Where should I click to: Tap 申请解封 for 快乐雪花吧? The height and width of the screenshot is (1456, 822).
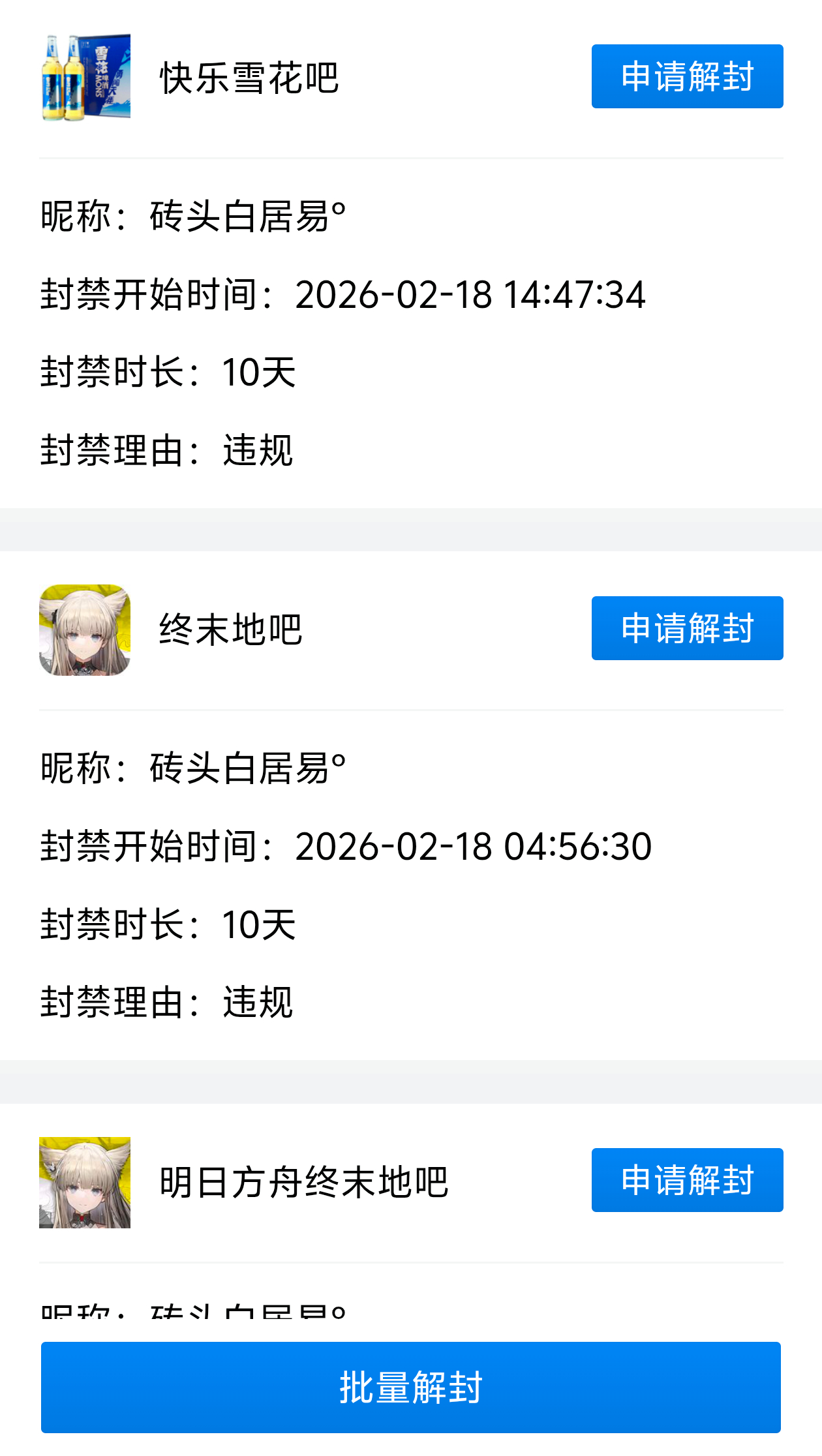687,76
